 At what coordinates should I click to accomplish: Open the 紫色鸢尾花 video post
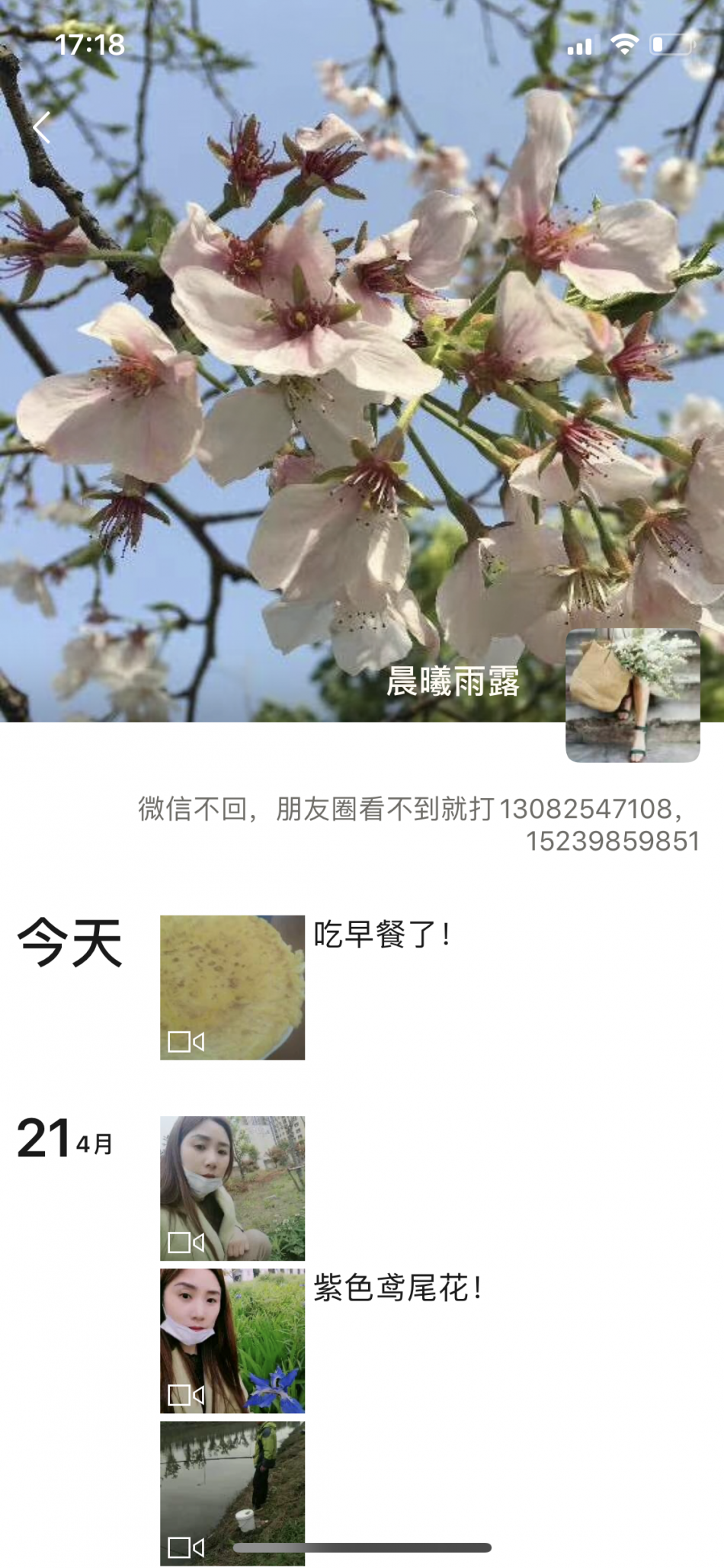click(232, 1340)
